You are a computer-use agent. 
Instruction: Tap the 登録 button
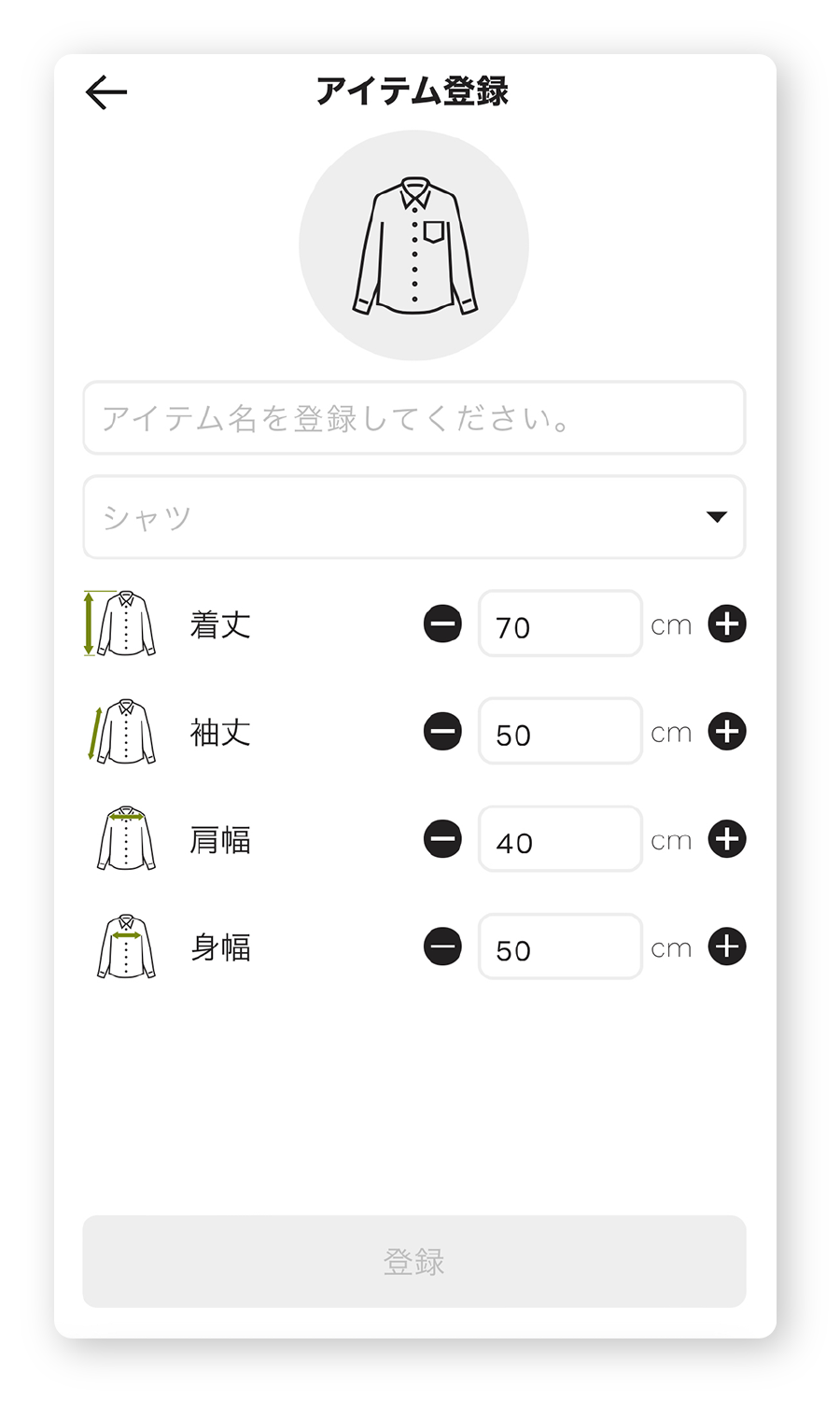click(x=413, y=1261)
